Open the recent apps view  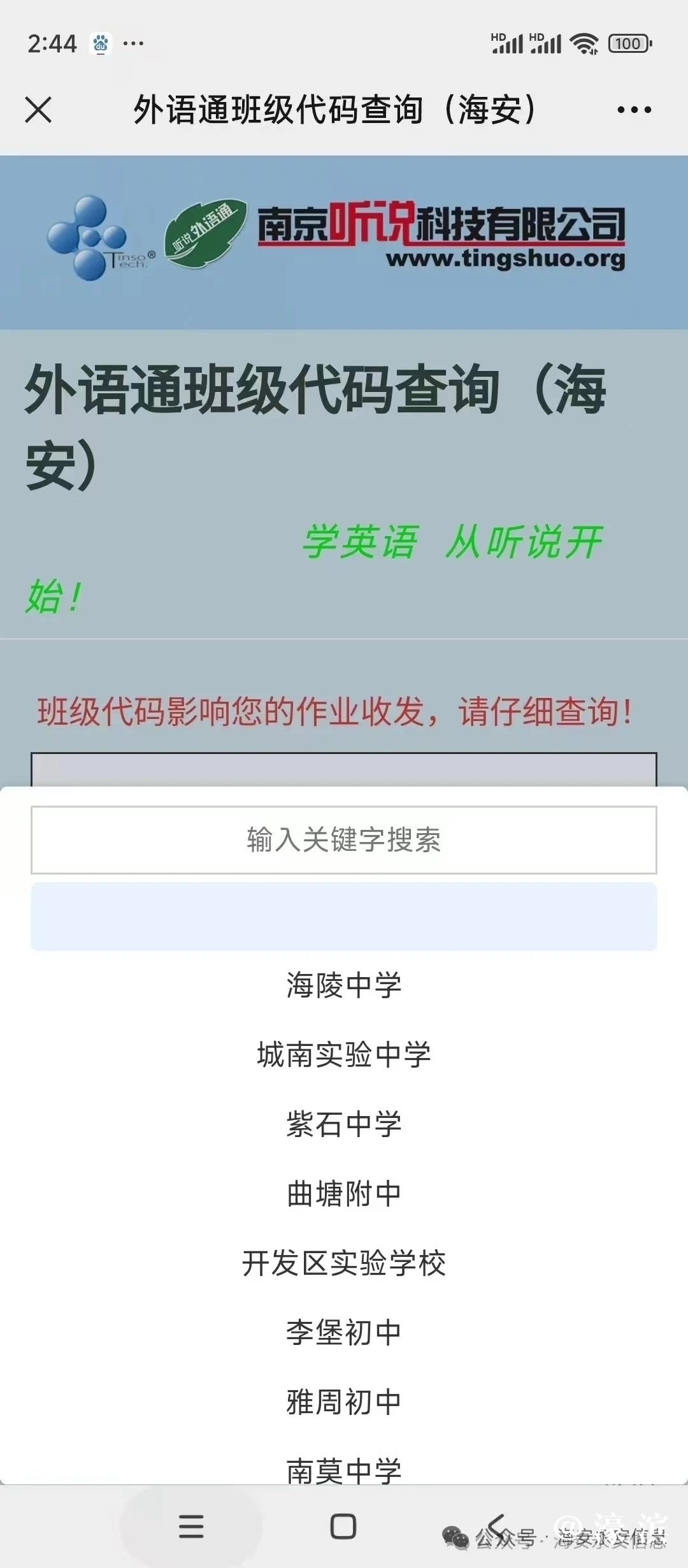click(191, 1527)
